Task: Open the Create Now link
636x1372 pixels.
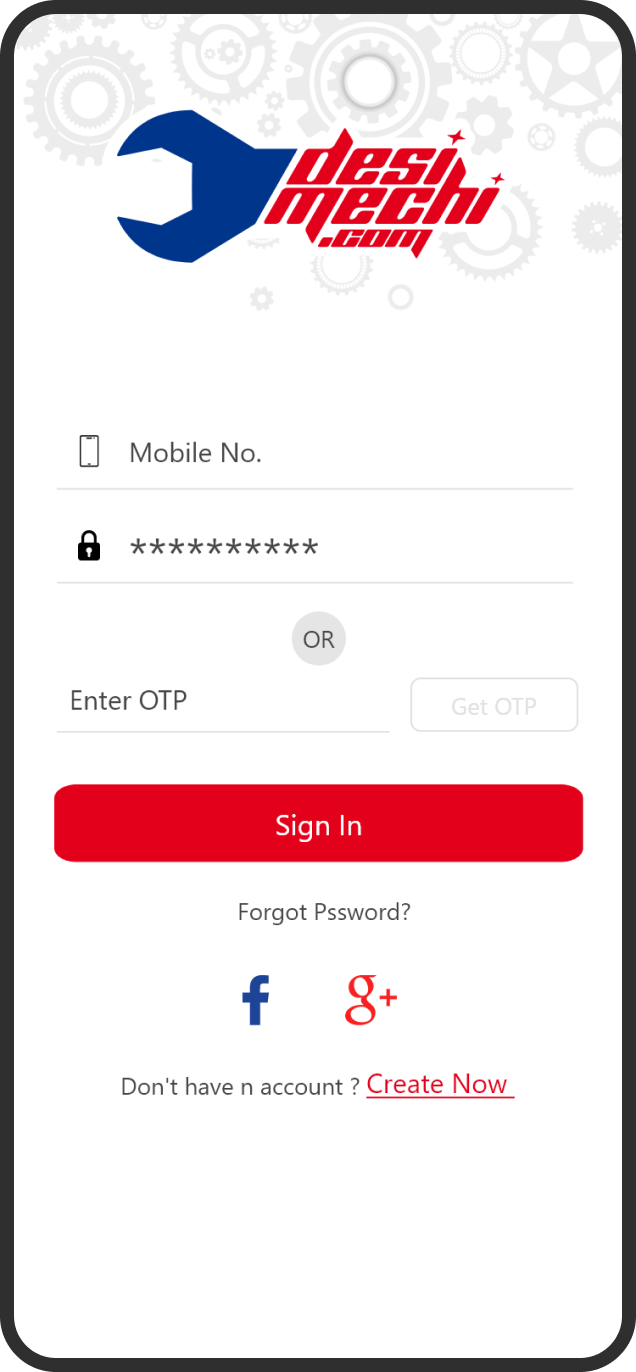Action: point(440,1084)
